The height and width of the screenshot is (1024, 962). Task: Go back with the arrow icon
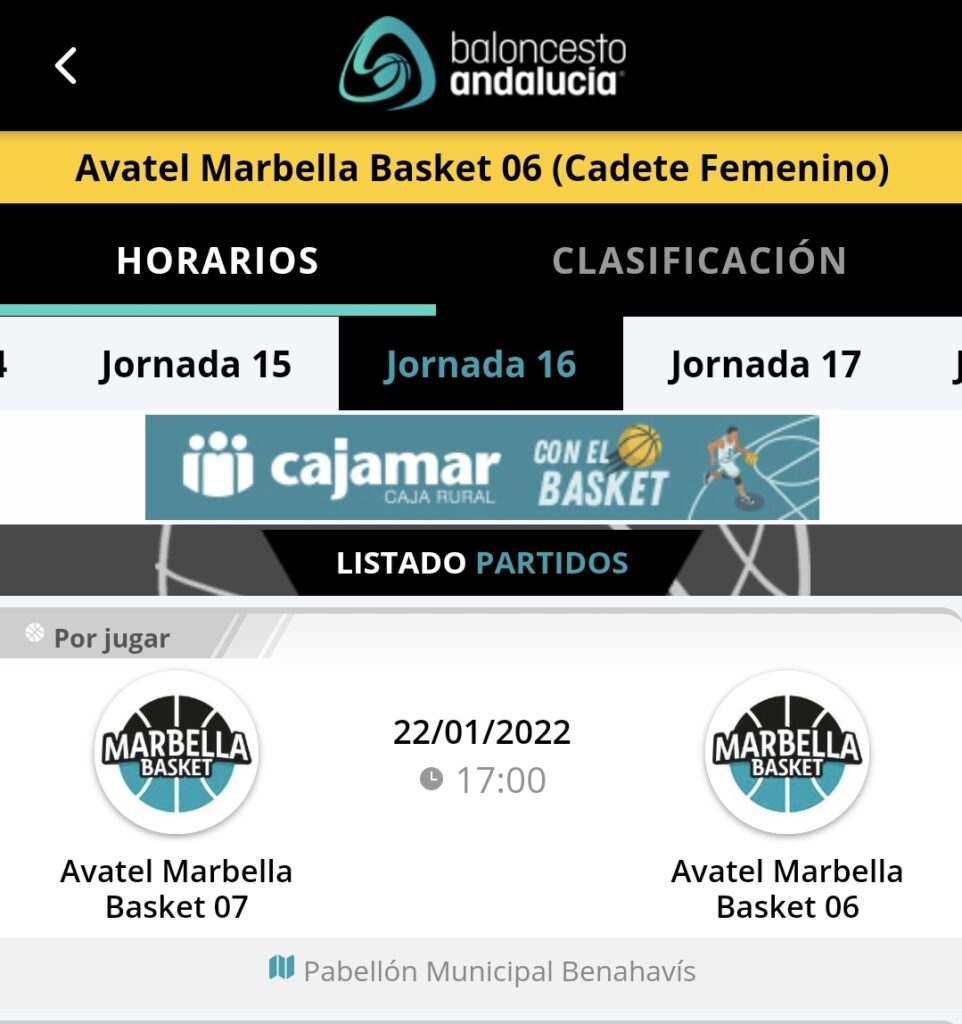pyautogui.click(x=66, y=66)
